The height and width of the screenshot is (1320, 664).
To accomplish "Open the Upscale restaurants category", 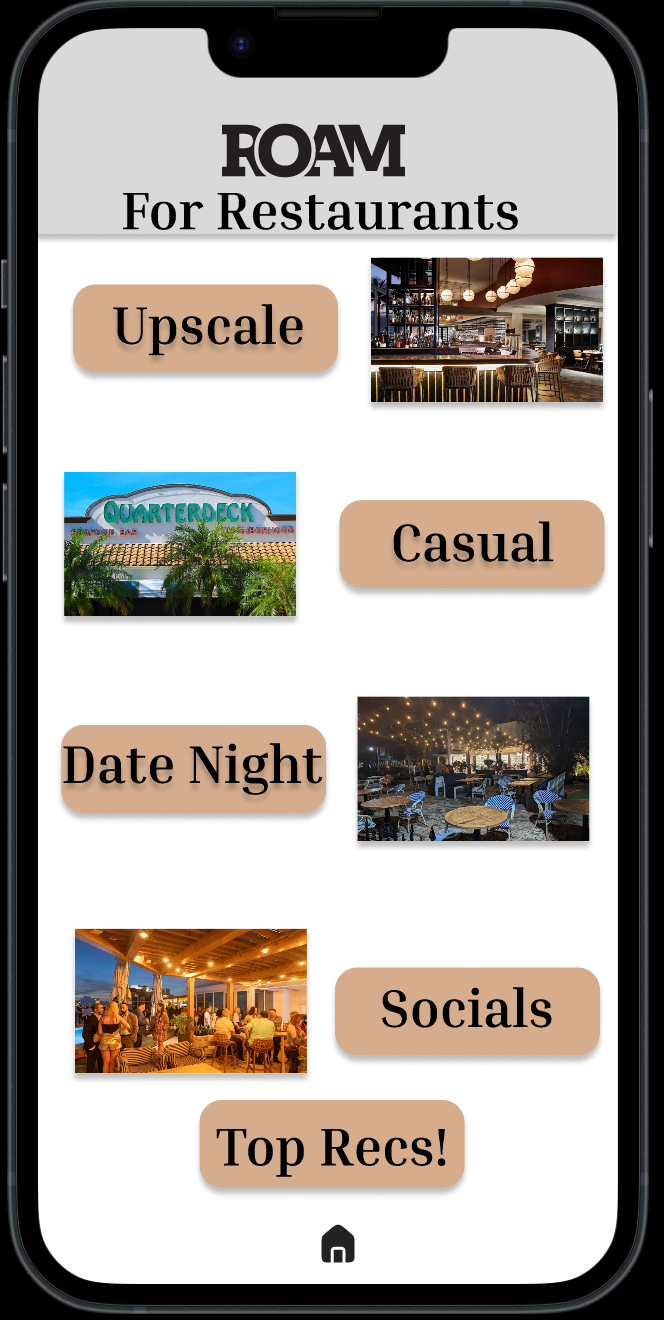I will click(206, 328).
